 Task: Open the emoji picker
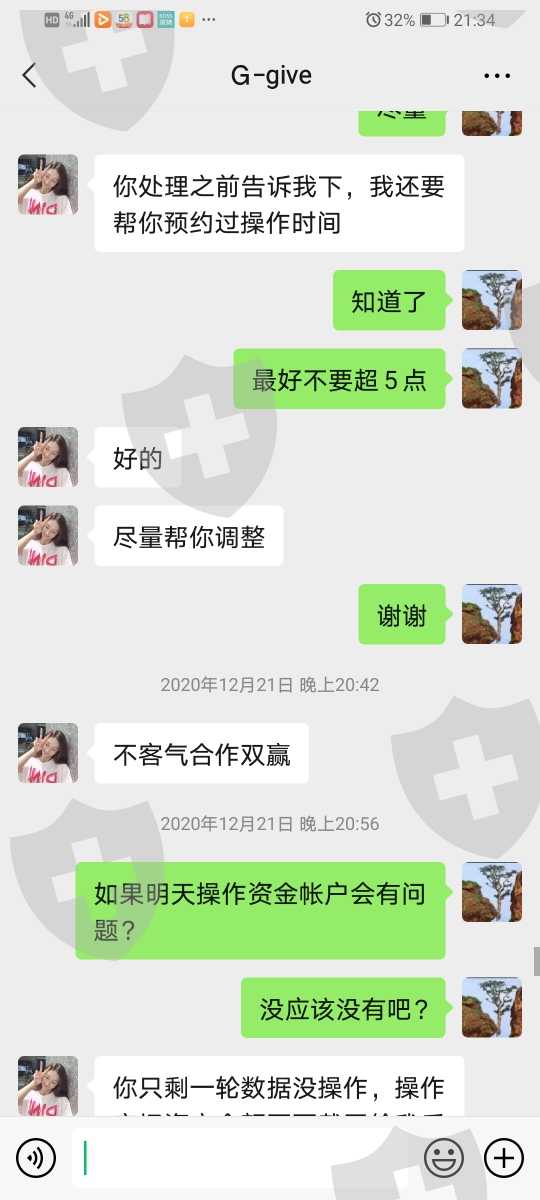[444, 1159]
